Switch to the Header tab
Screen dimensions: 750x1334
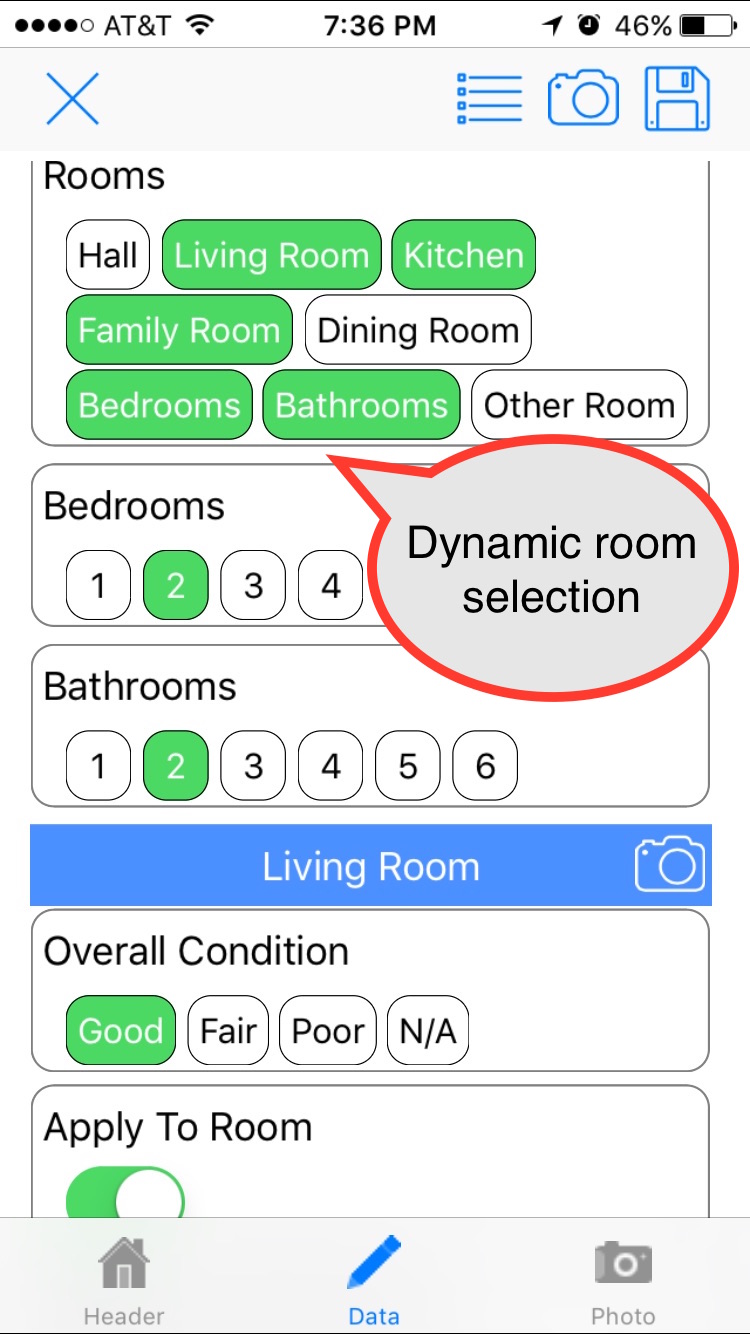tap(124, 1280)
